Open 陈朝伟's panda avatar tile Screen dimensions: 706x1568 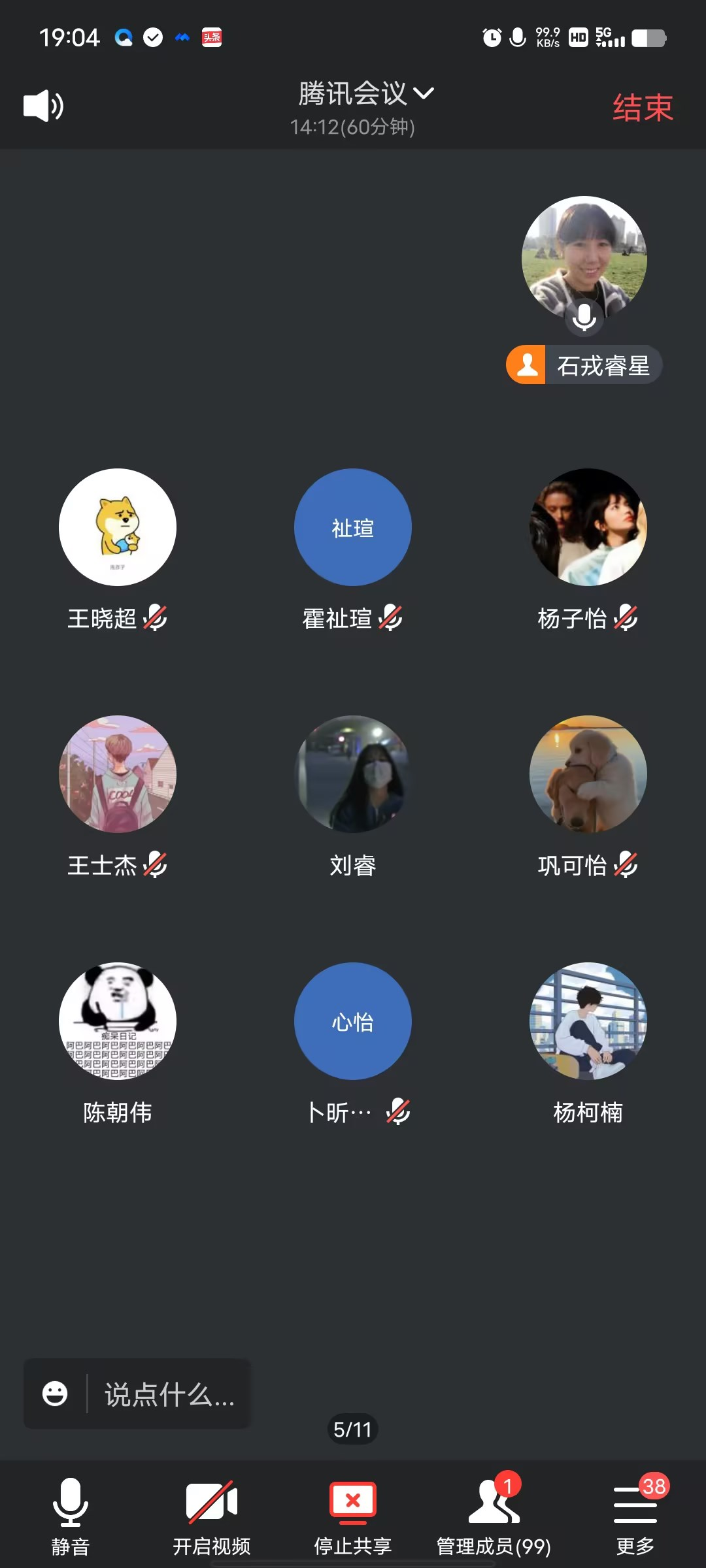pyautogui.click(x=118, y=1021)
